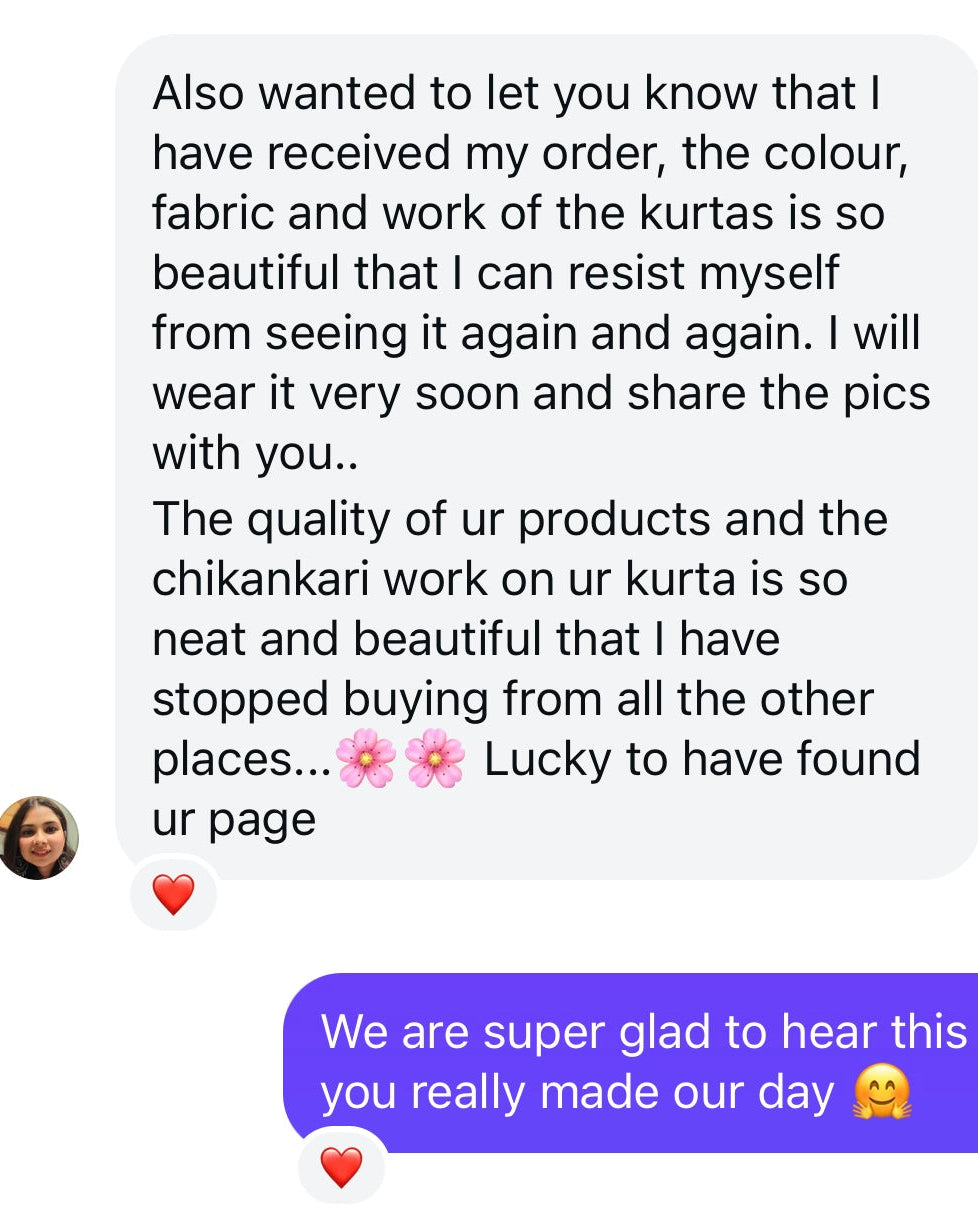Tap heart reaction under the received message
This screenshot has width=978, height=1222.
[173, 894]
